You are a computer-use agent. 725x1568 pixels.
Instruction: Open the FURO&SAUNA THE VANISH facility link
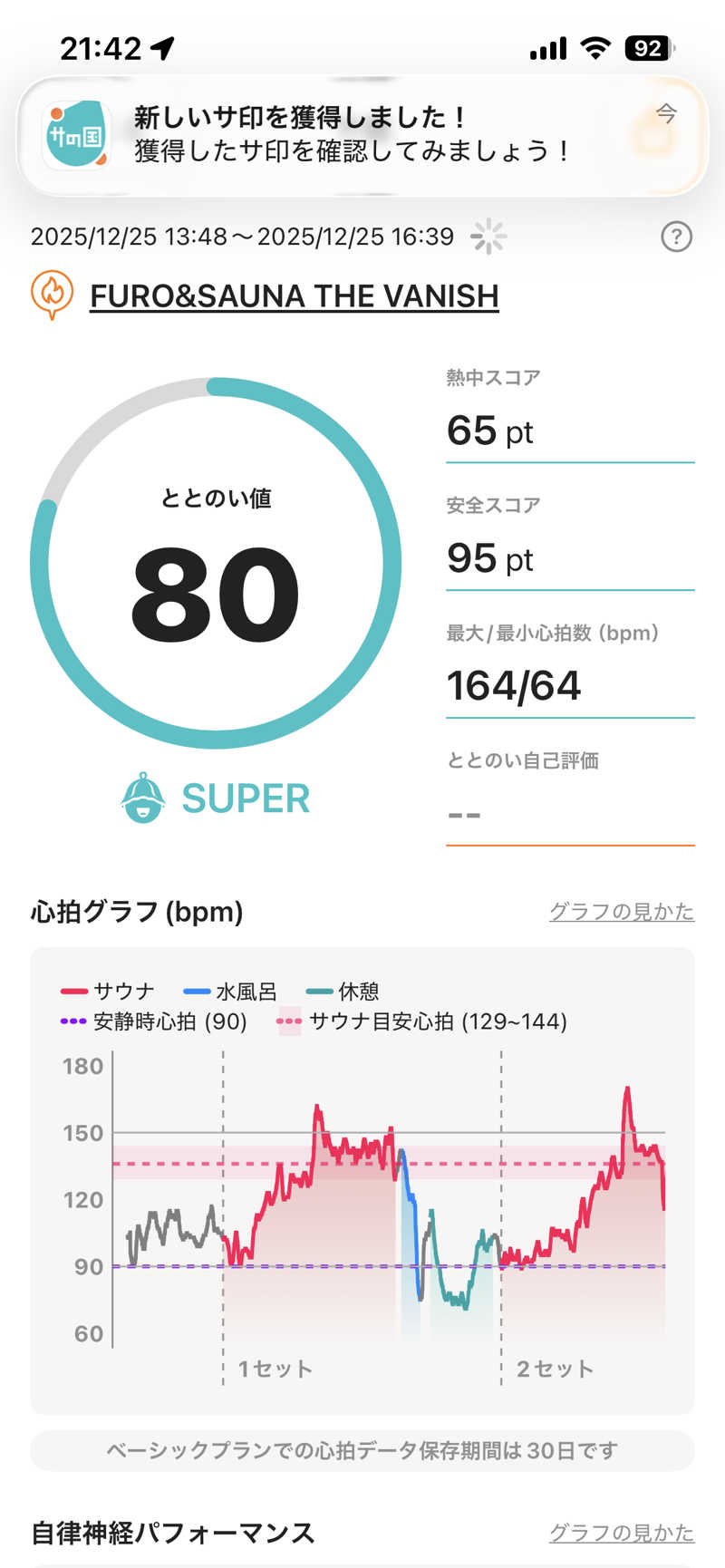click(x=294, y=296)
